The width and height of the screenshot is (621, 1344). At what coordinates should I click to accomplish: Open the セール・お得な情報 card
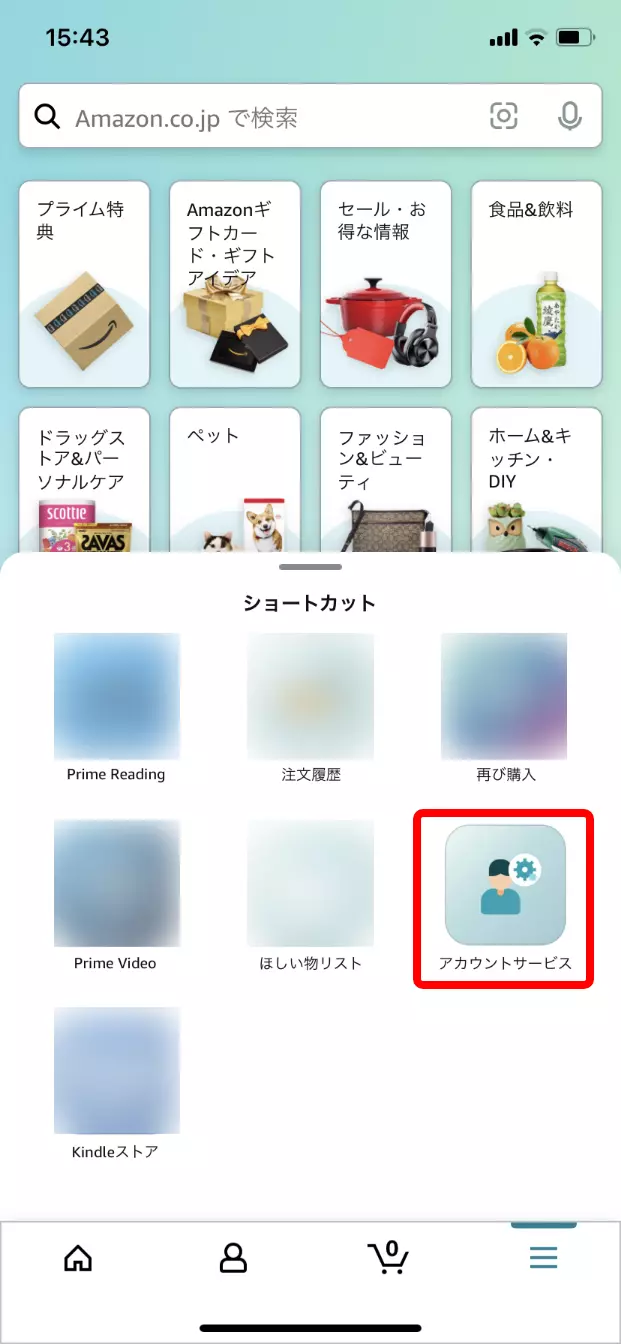coord(386,284)
